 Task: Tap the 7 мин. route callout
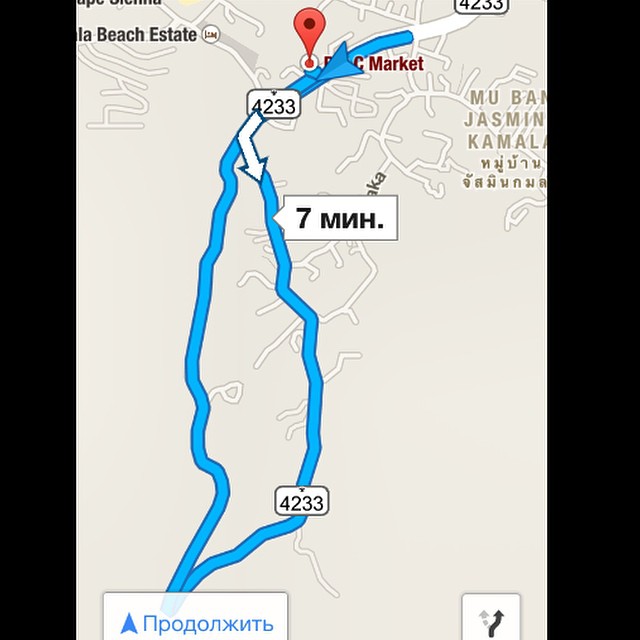341,218
